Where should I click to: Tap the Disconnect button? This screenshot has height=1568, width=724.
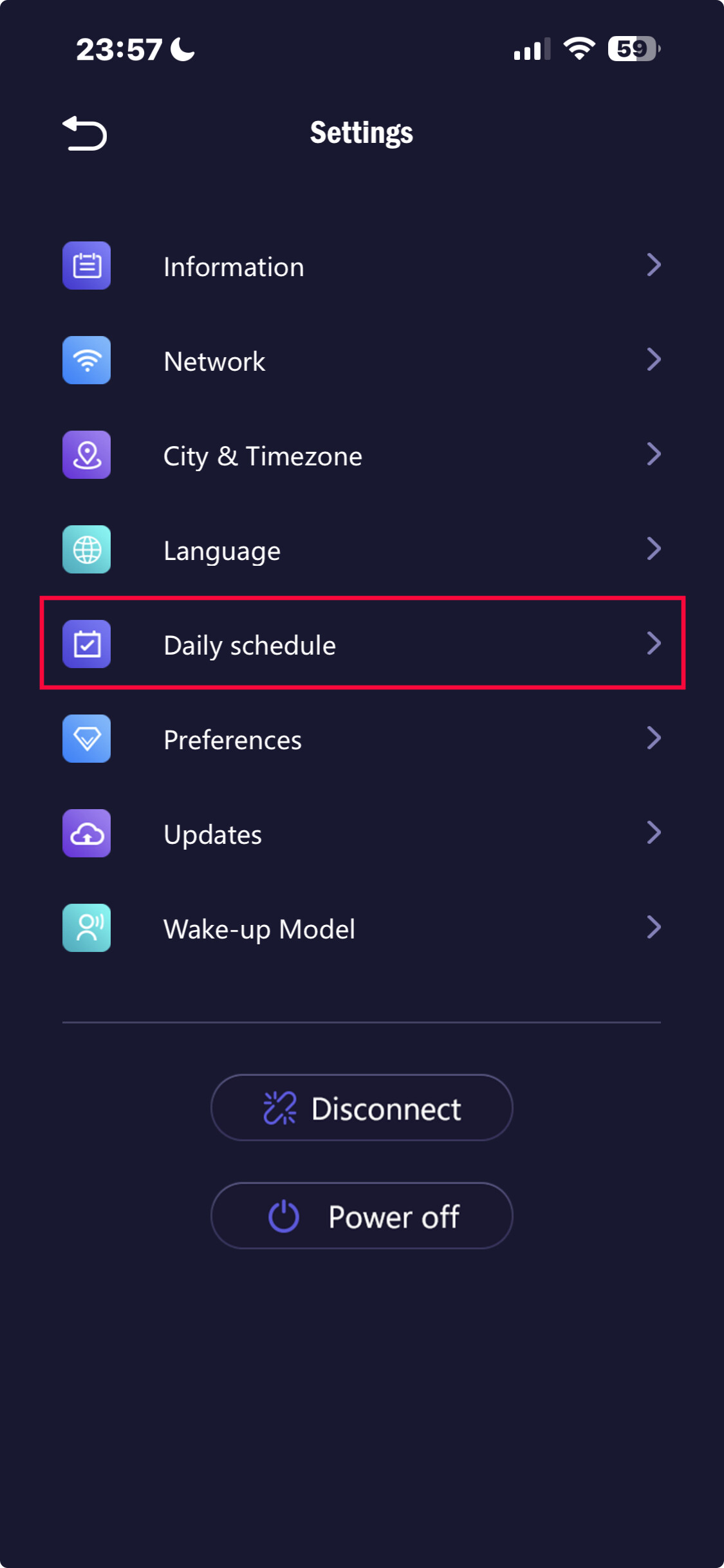tap(362, 1108)
